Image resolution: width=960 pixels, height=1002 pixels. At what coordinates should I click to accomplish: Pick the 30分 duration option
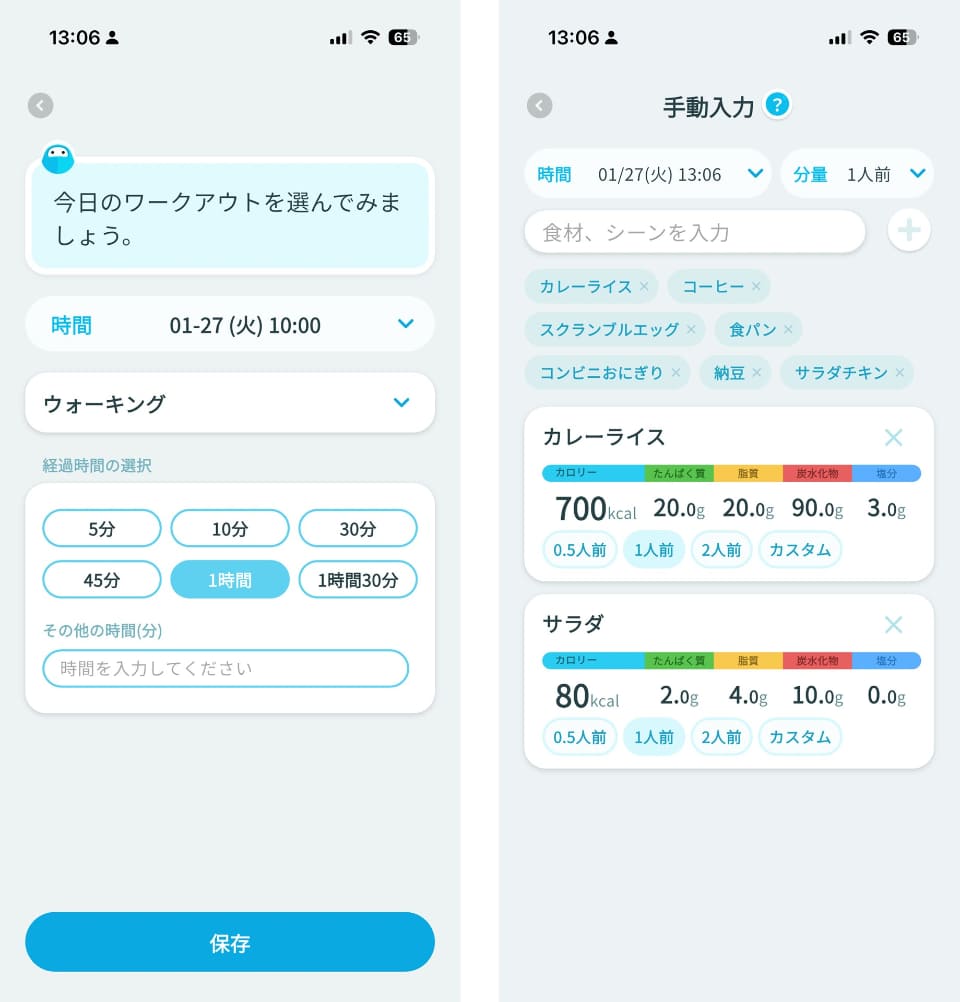tap(357, 528)
